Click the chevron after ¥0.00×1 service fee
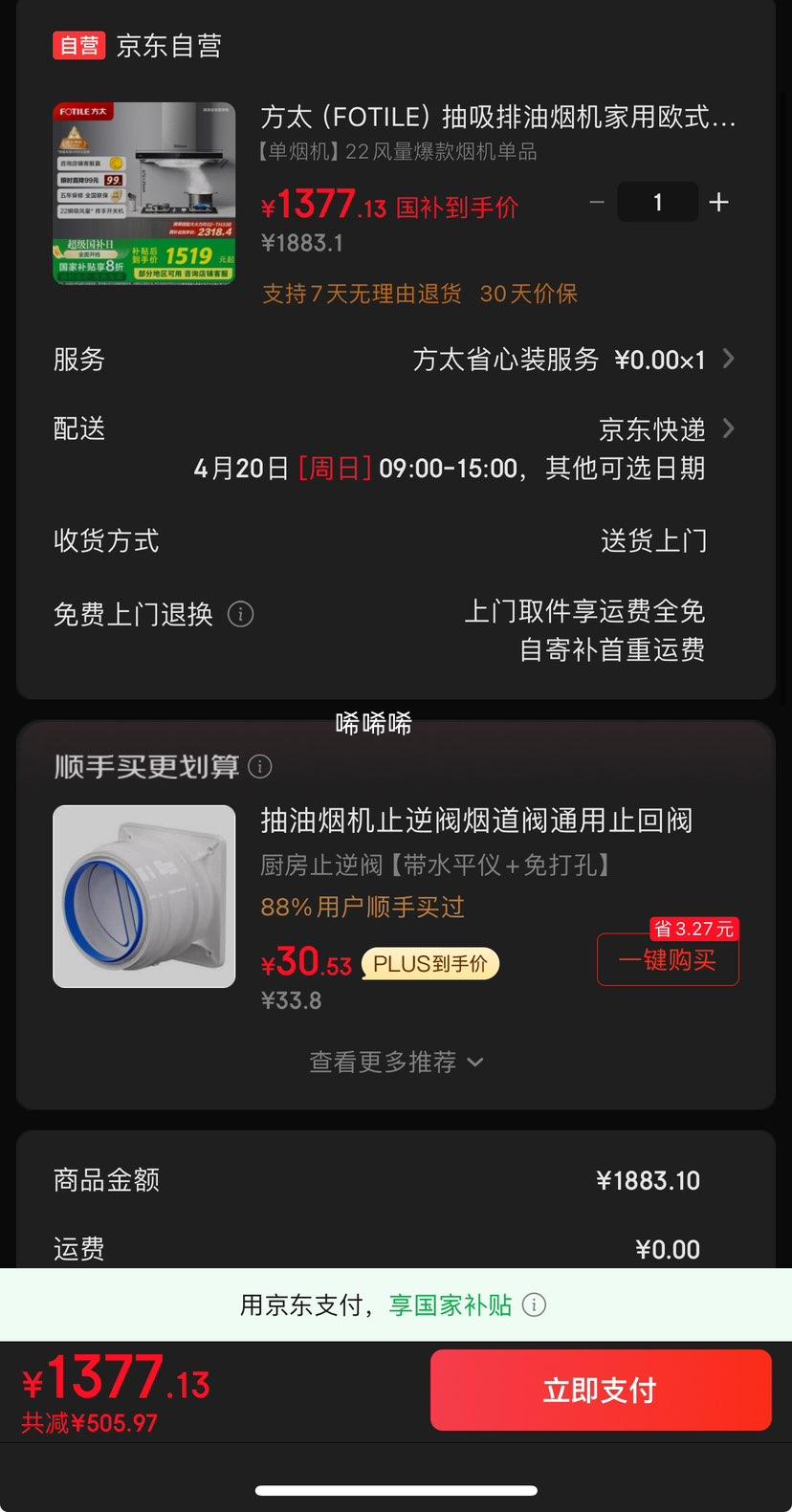Screen dimensions: 792x1512 [x=728, y=359]
